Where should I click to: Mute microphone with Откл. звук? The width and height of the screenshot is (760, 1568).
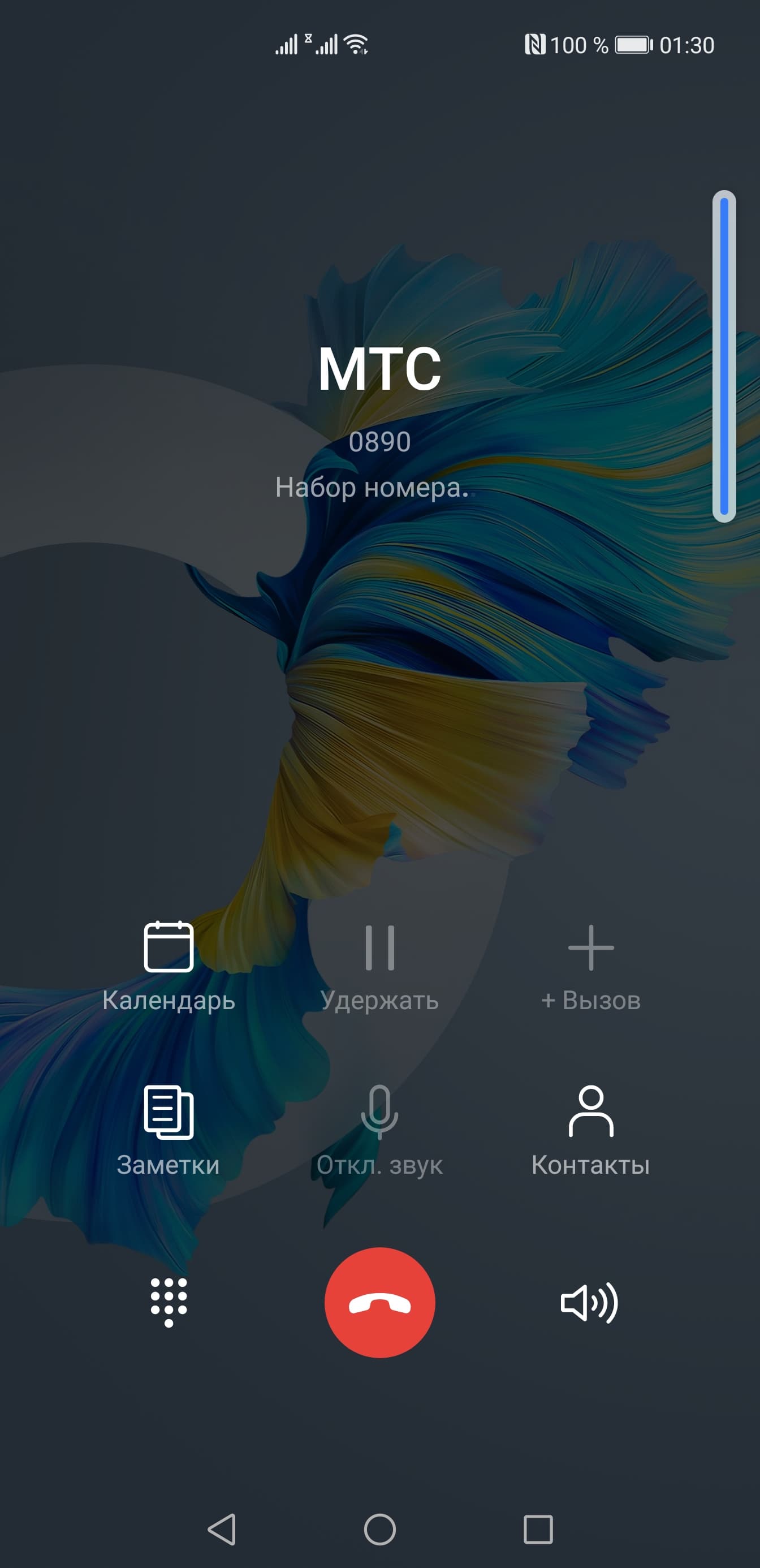click(x=379, y=1130)
